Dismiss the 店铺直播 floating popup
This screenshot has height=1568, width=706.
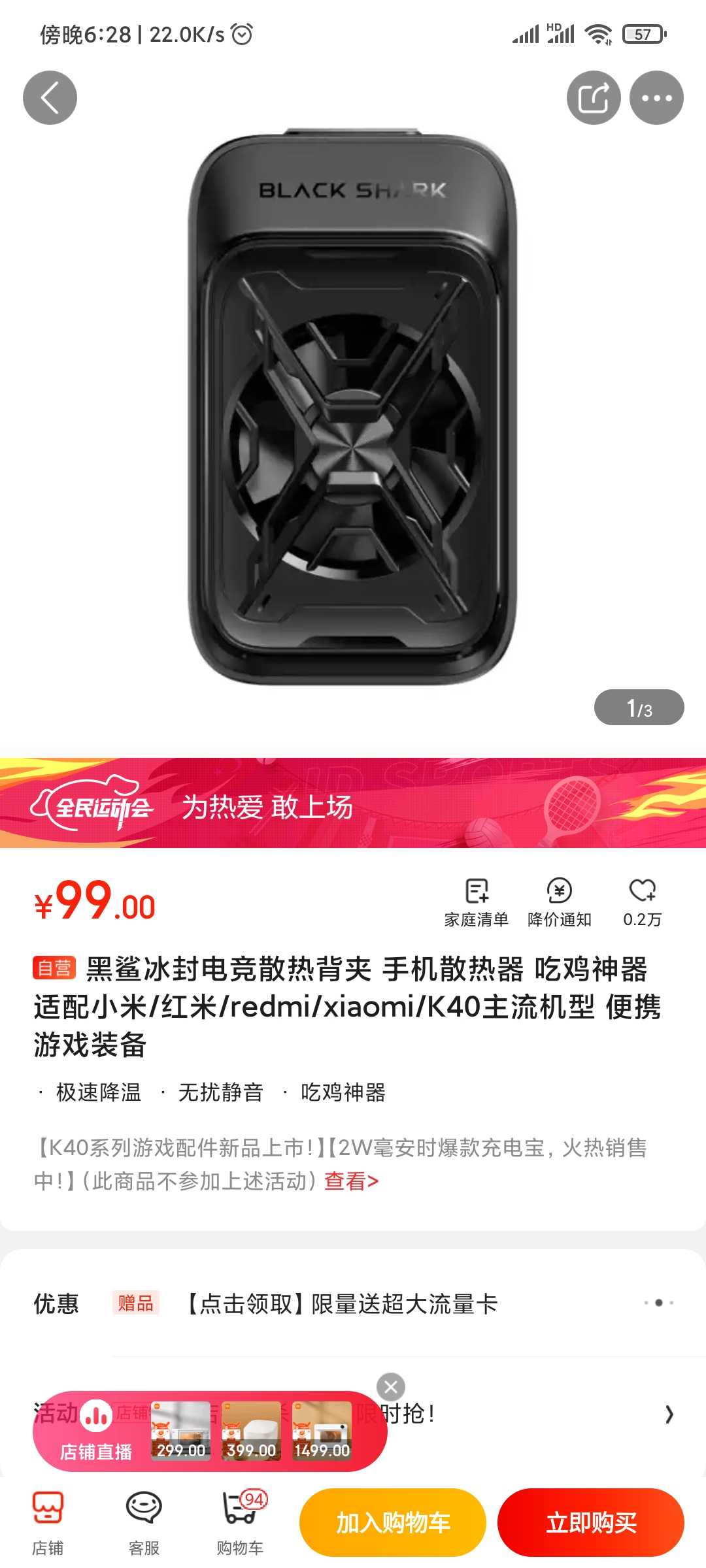[x=391, y=1386]
